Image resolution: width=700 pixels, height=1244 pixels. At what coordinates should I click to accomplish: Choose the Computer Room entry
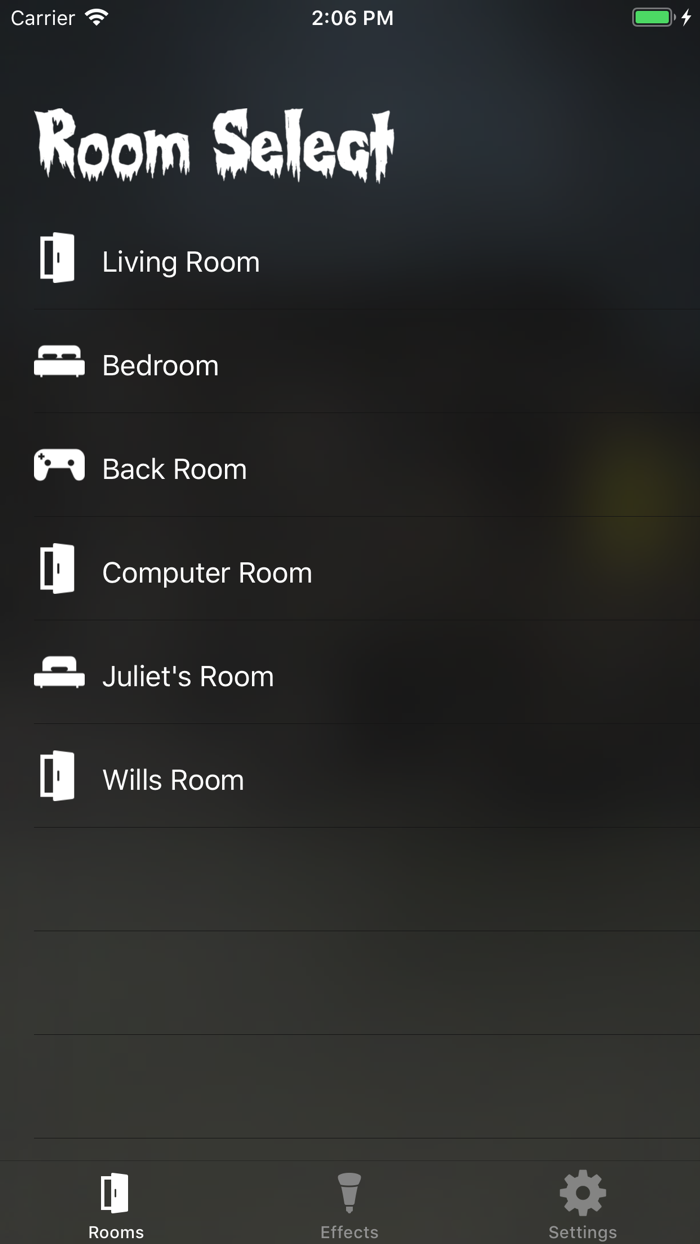pyautogui.click(x=350, y=569)
